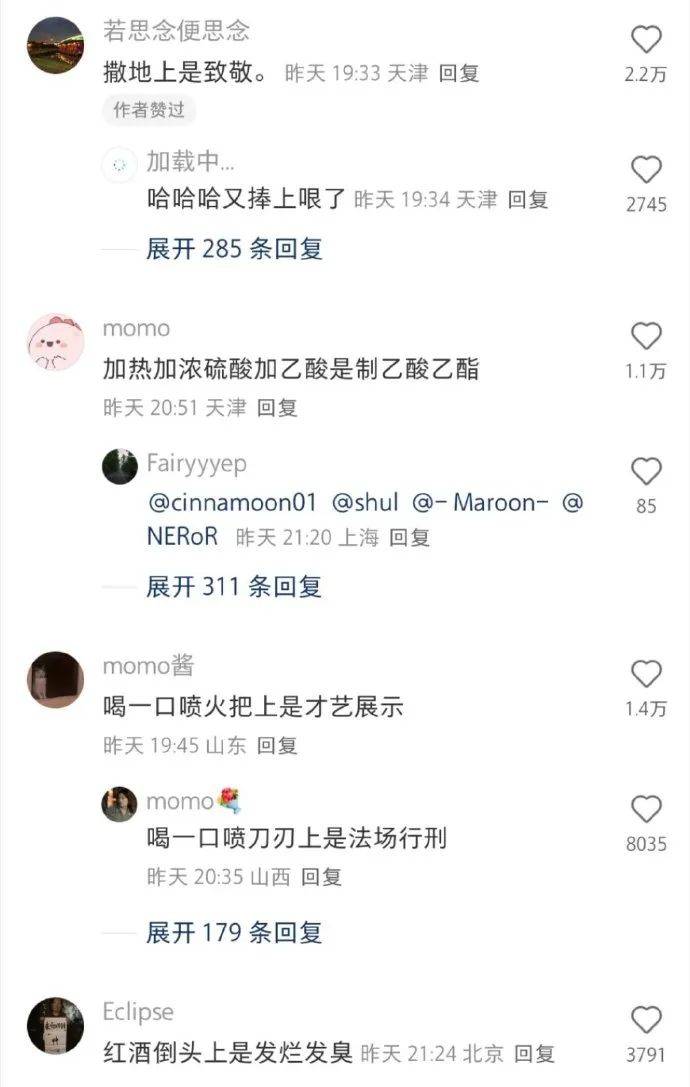Expand 311 replies thread
This screenshot has width=690, height=1087.
(x=234, y=587)
